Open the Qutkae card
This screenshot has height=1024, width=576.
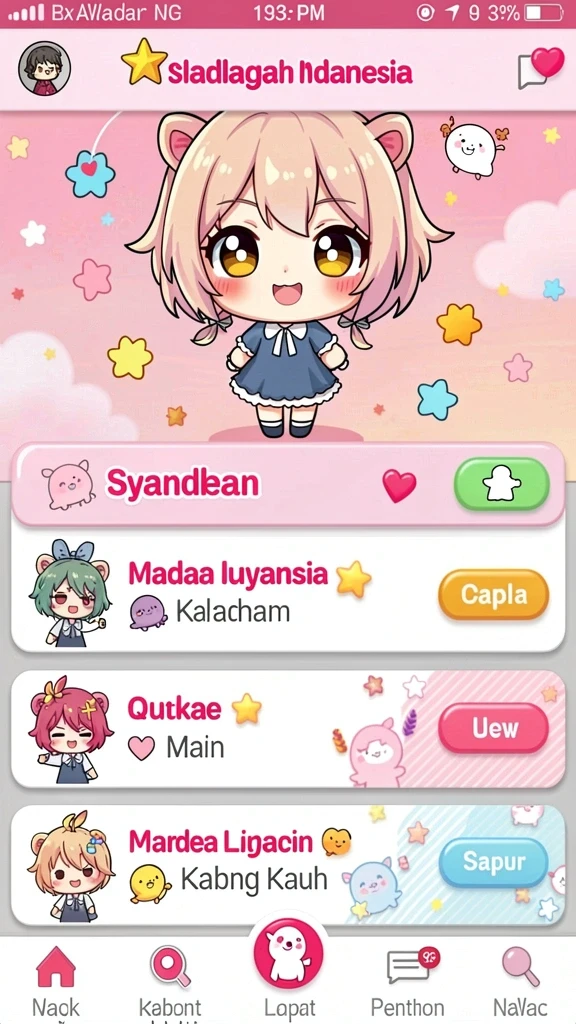pos(288,728)
